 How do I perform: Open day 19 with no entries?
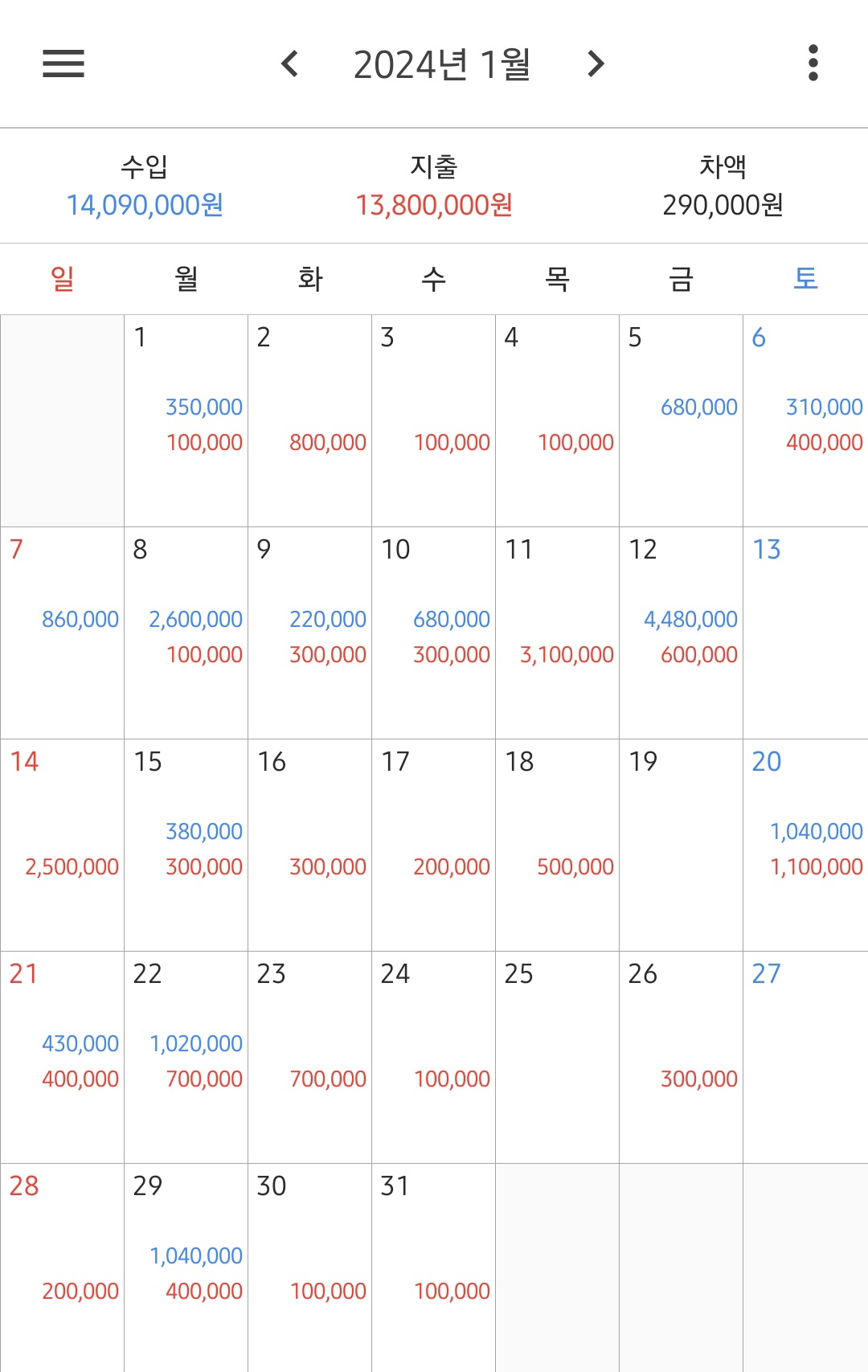click(681, 845)
